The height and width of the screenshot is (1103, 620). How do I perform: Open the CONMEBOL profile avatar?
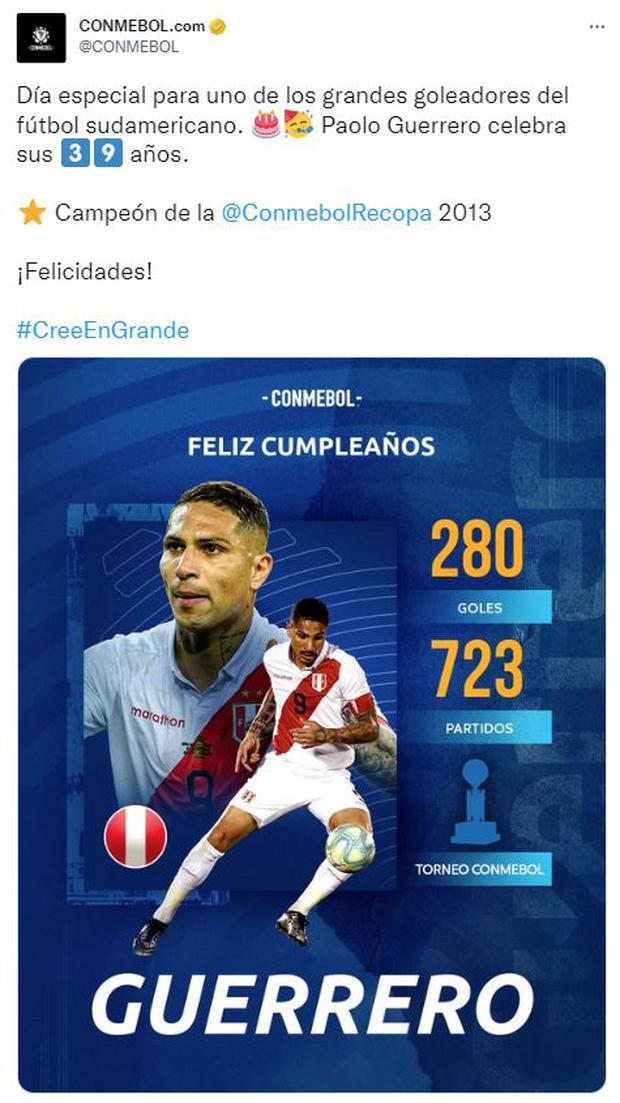[x=41, y=38]
